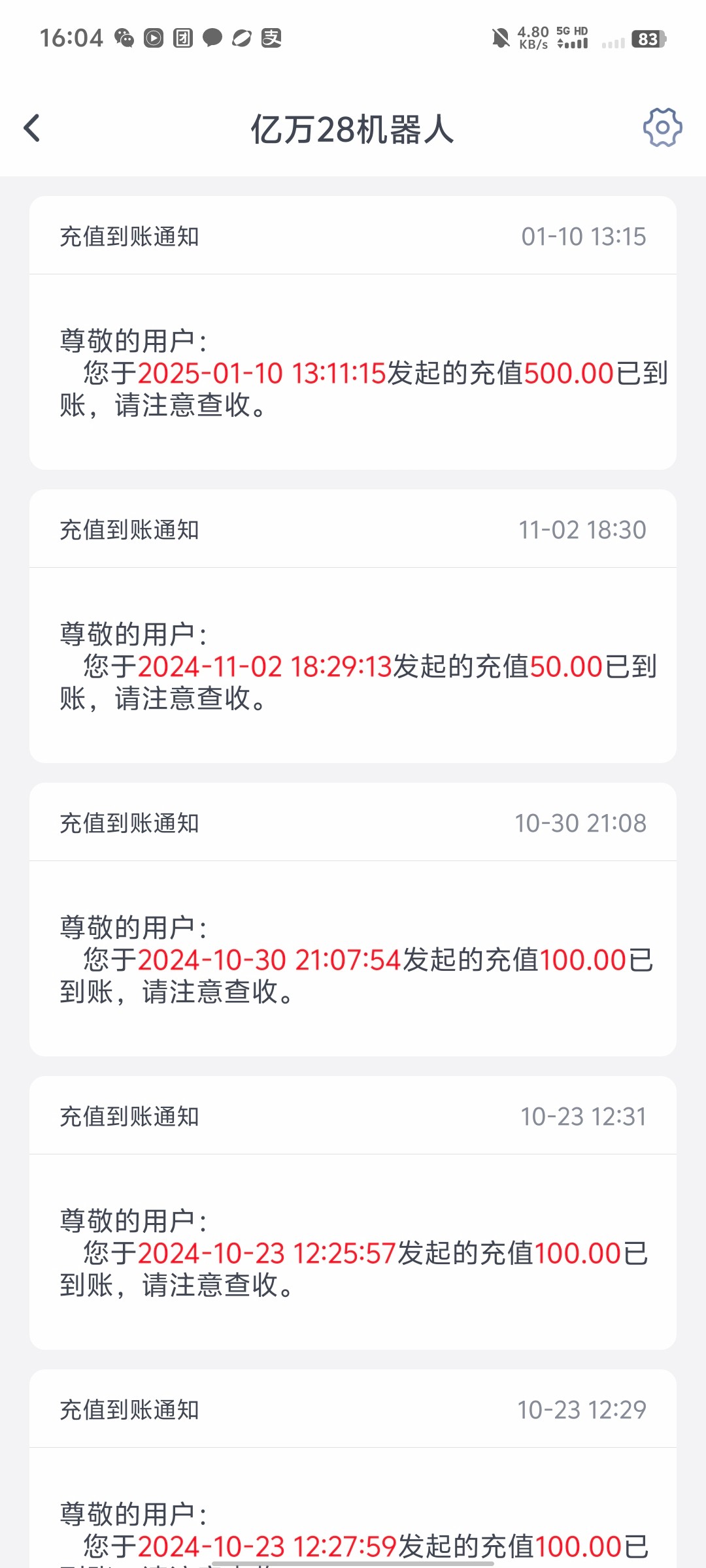This screenshot has width=706, height=1568.
Task: Open the 10-23 12:31 recharge notification card
Action: [x=353, y=1213]
